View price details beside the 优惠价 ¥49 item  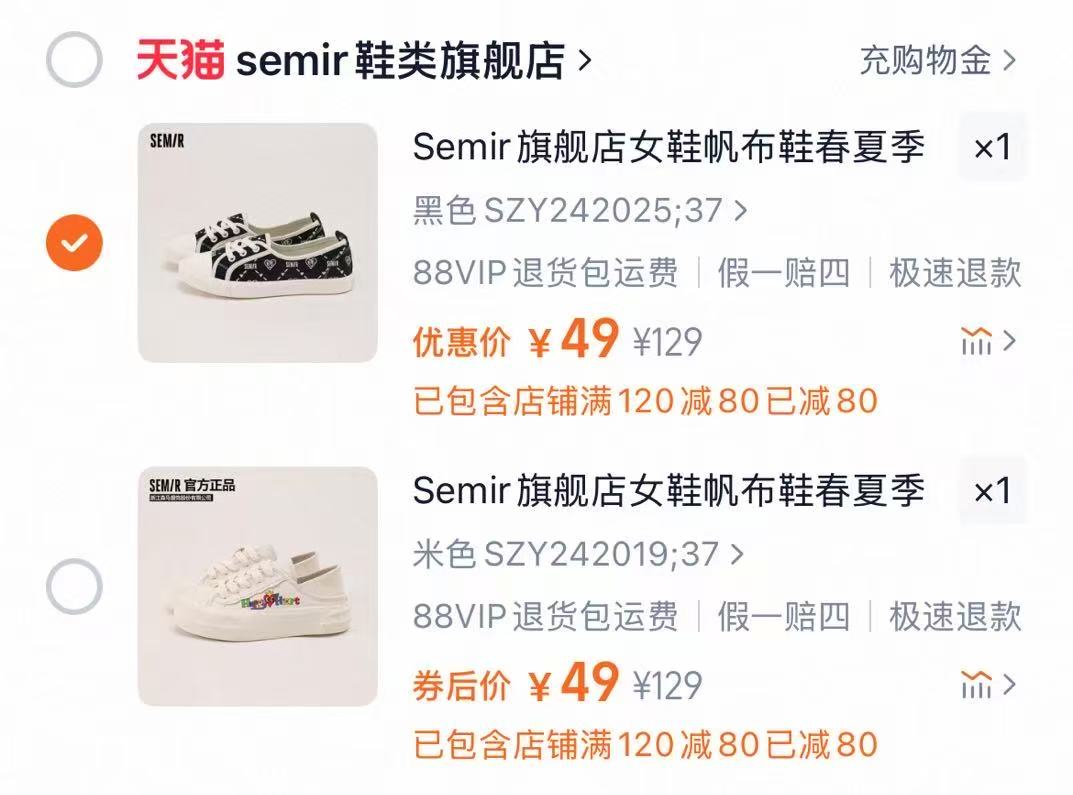click(988, 342)
